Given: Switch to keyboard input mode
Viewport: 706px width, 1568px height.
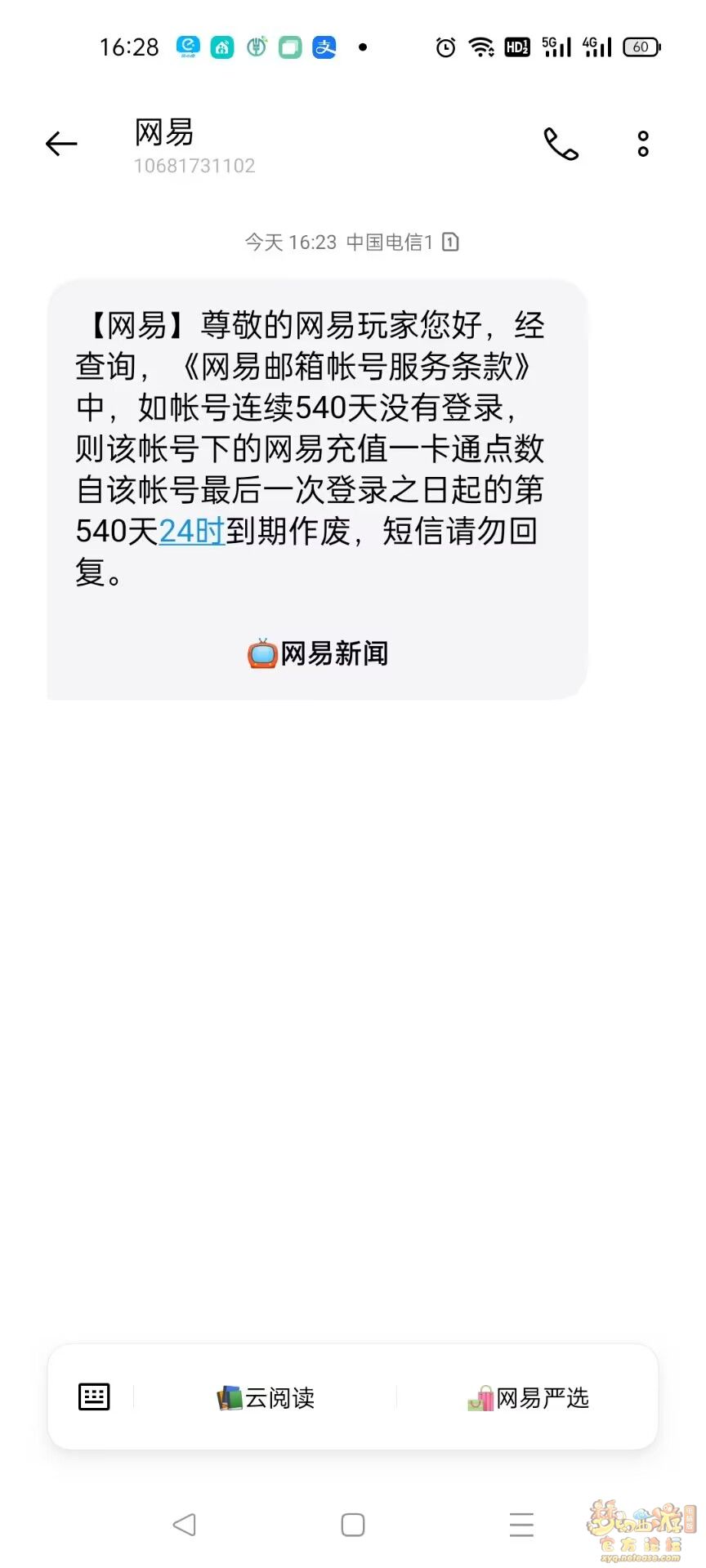Looking at the screenshot, I should (94, 1397).
